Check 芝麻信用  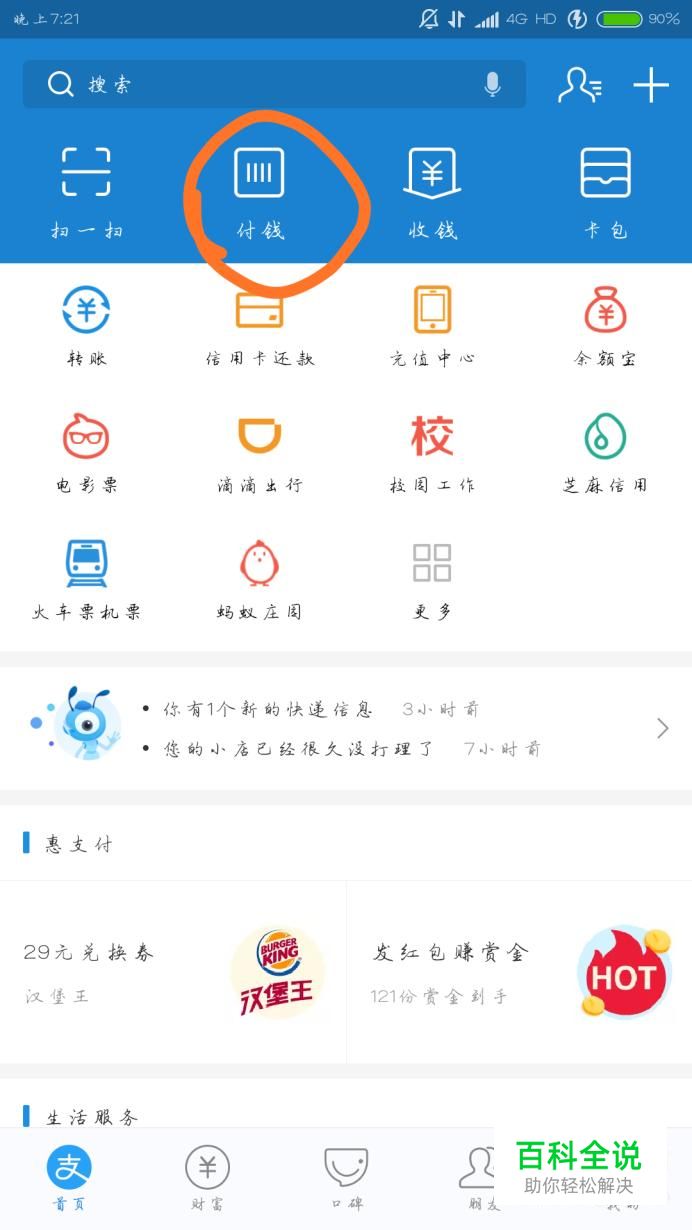(x=605, y=452)
